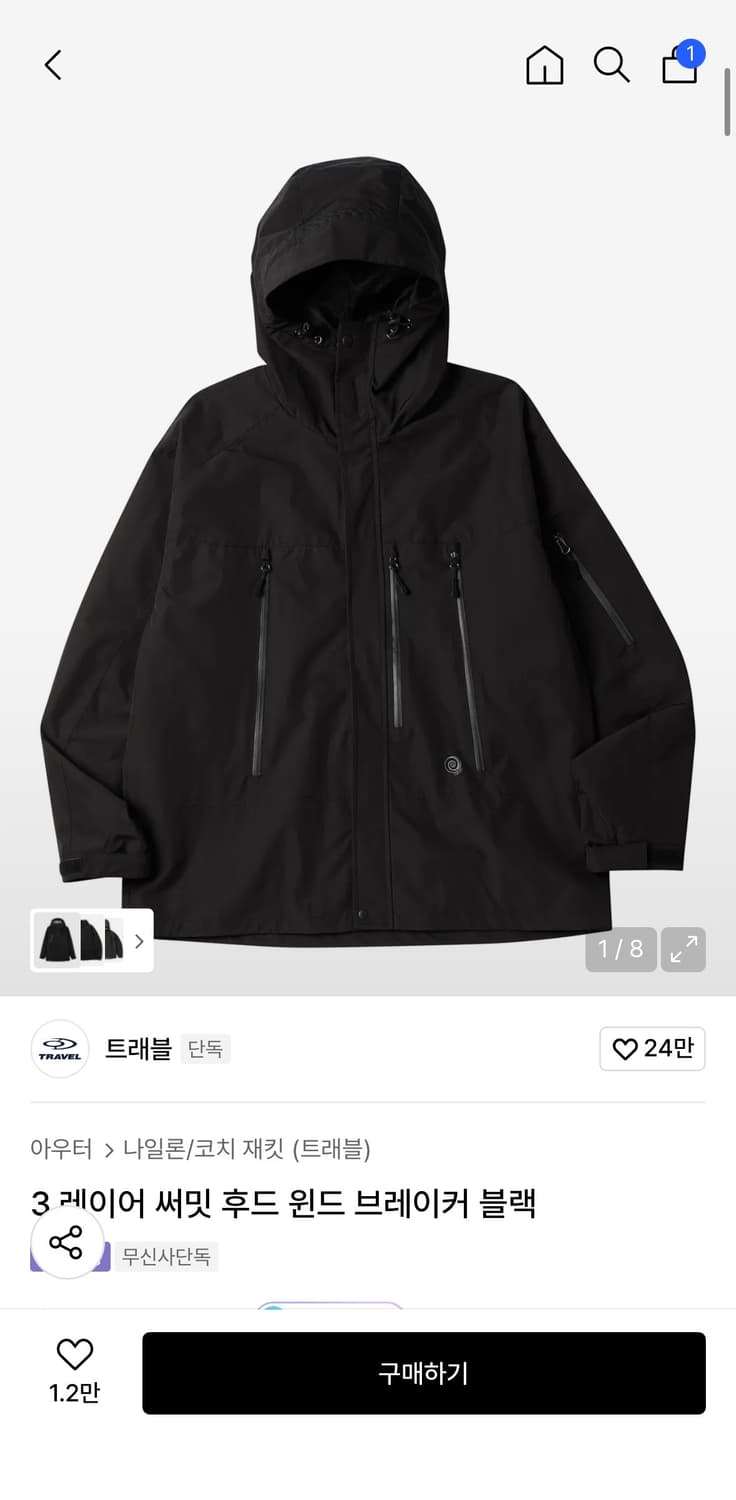Tap the 무신사단독 badge
The image size is (736, 1500).
pyautogui.click(x=166, y=1256)
